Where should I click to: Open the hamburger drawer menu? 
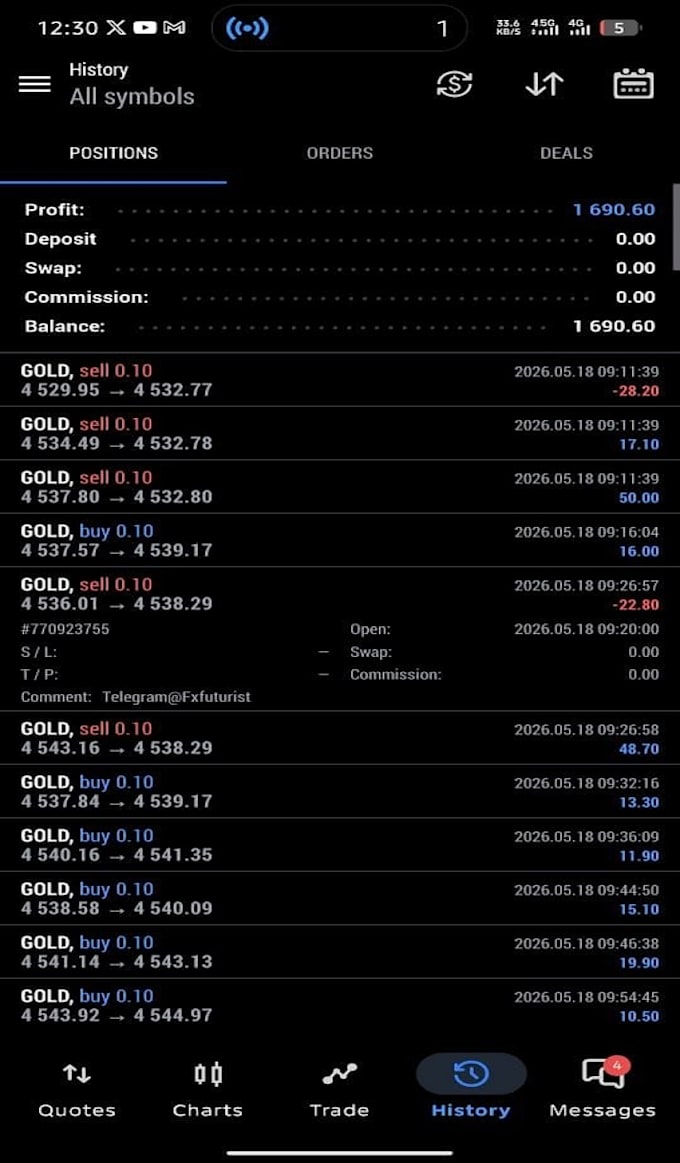[x=35, y=84]
